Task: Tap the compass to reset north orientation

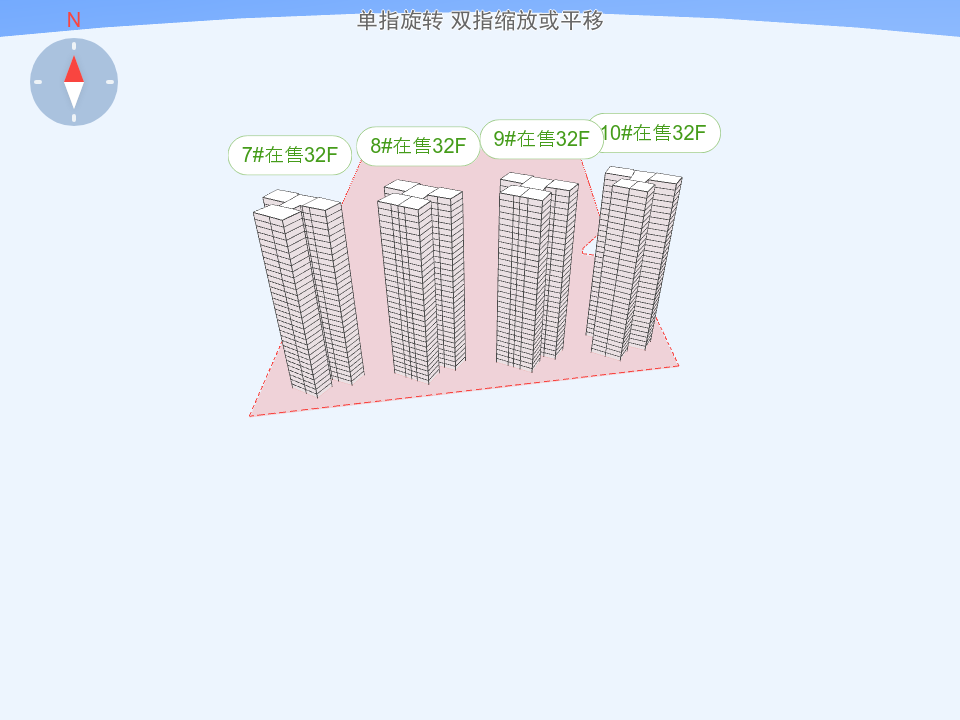Action: coord(74,82)
